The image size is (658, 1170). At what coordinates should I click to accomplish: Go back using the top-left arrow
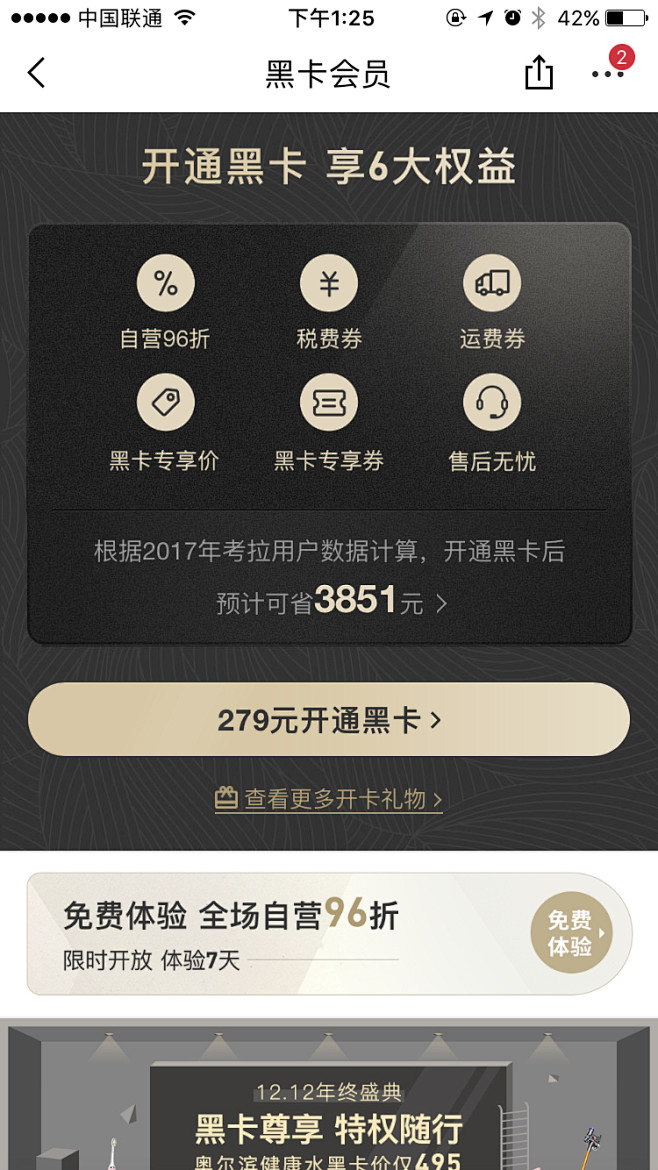point(37,73)
